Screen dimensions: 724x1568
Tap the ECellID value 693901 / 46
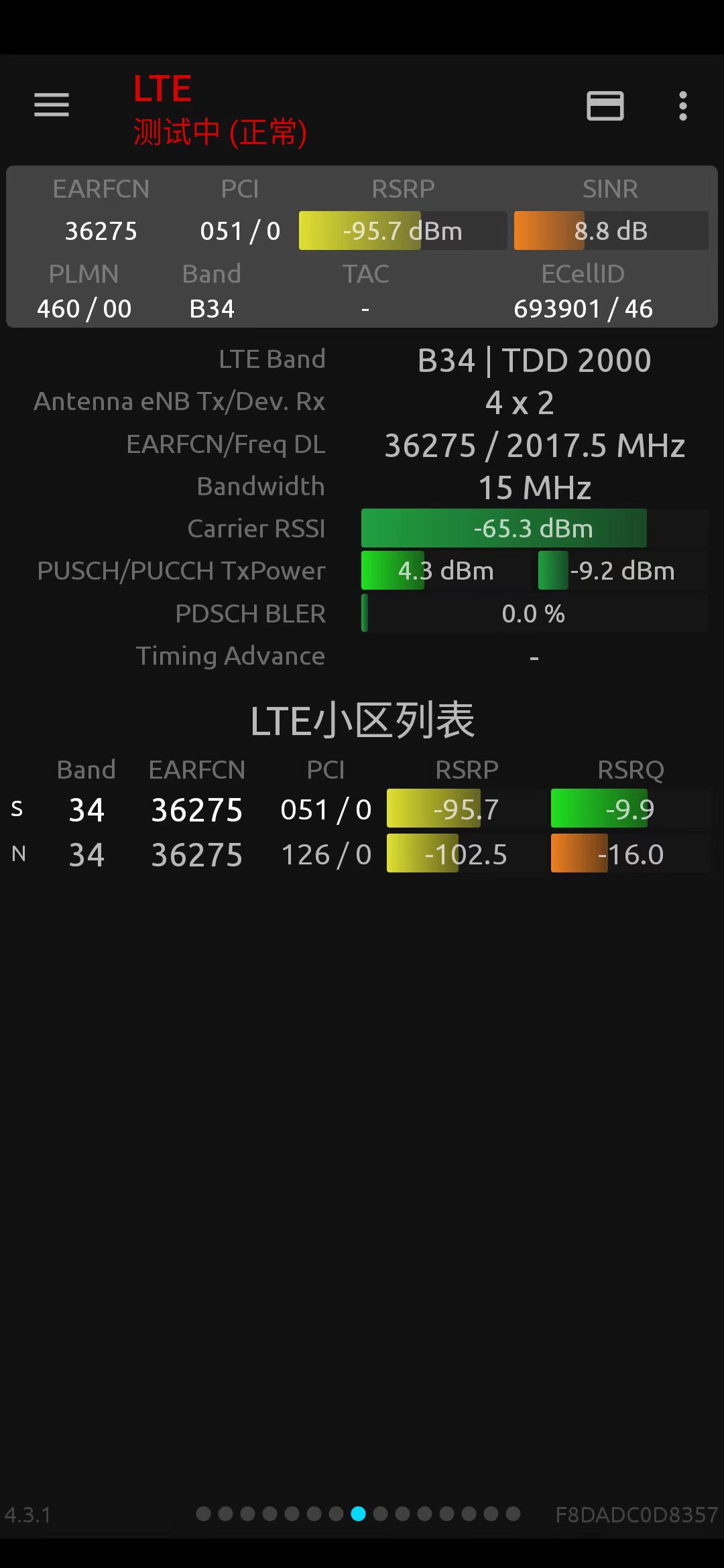point(582,308)
